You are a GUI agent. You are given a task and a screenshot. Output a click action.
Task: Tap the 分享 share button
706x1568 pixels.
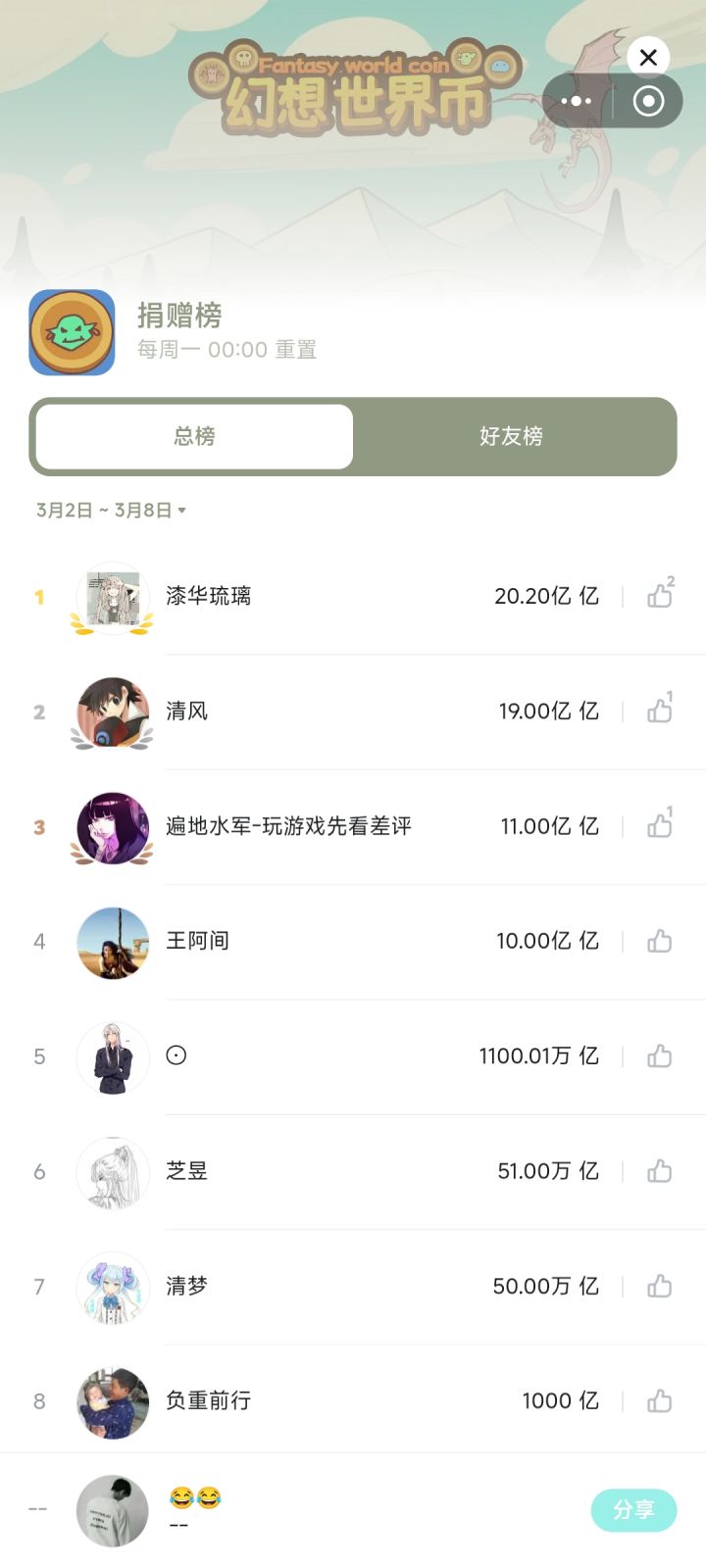click(x=633, y=1509)
